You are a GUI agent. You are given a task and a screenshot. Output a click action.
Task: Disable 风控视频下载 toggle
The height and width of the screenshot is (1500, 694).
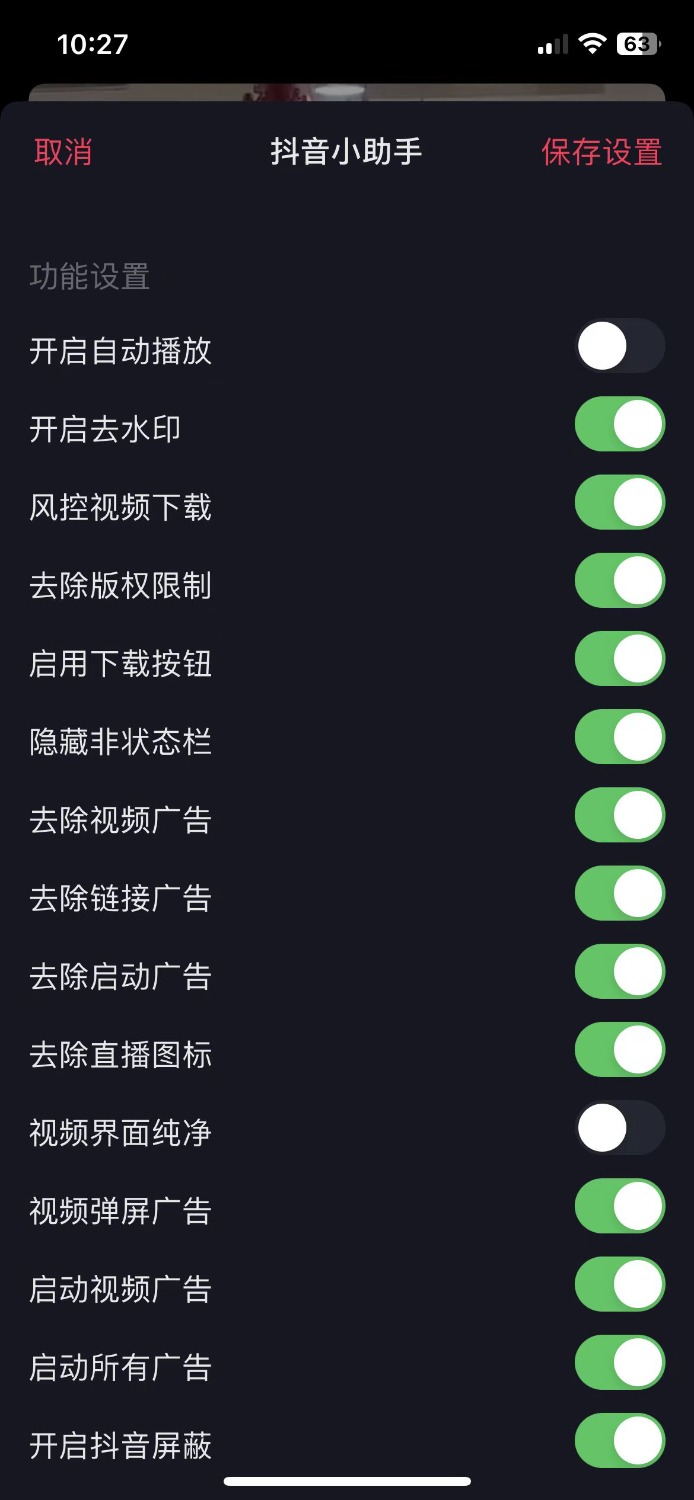coord(619,502)
